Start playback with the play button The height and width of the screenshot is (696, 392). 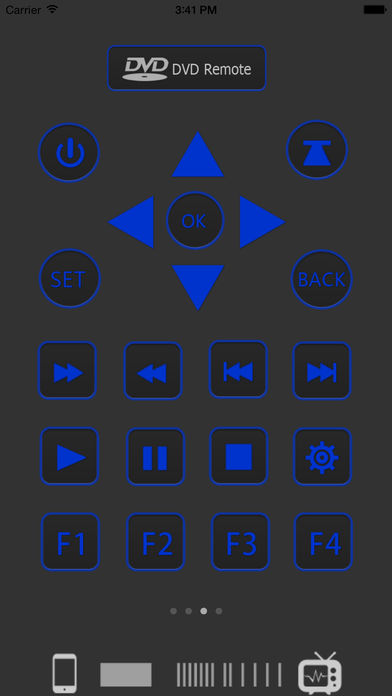click(x=70, y=456)
